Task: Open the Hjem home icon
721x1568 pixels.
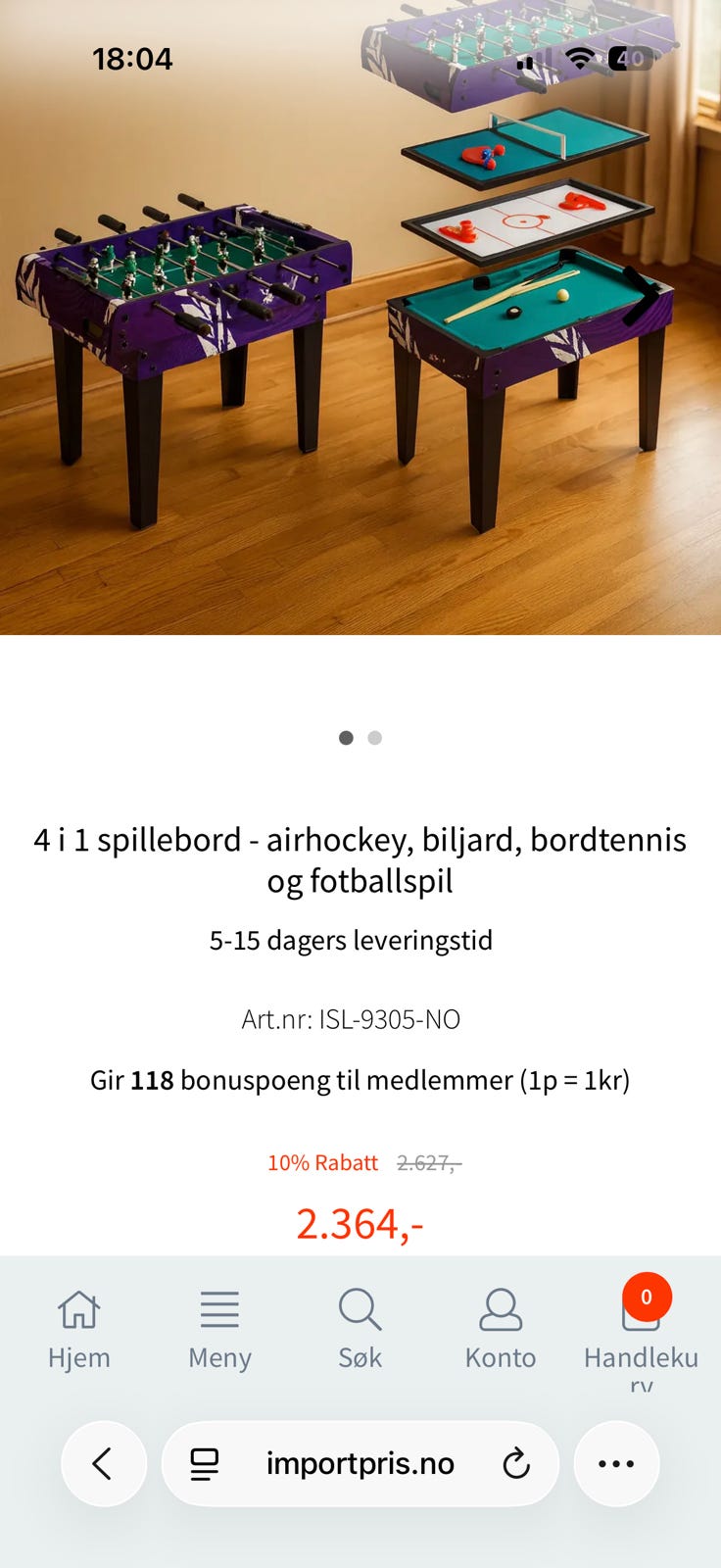Action: 79,1308
